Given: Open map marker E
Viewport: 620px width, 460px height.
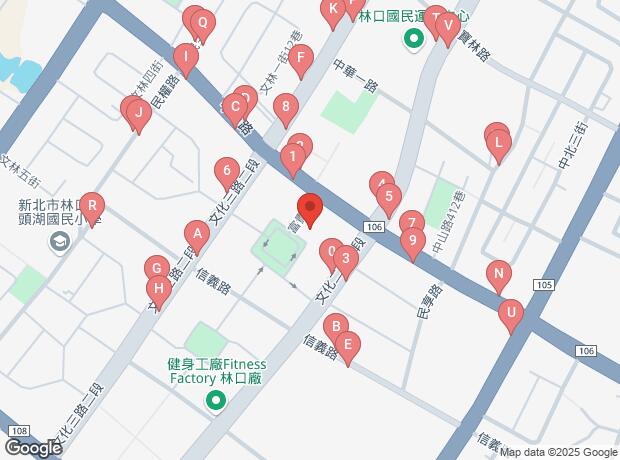Looking at the screenshot, I should coord(347,345).
